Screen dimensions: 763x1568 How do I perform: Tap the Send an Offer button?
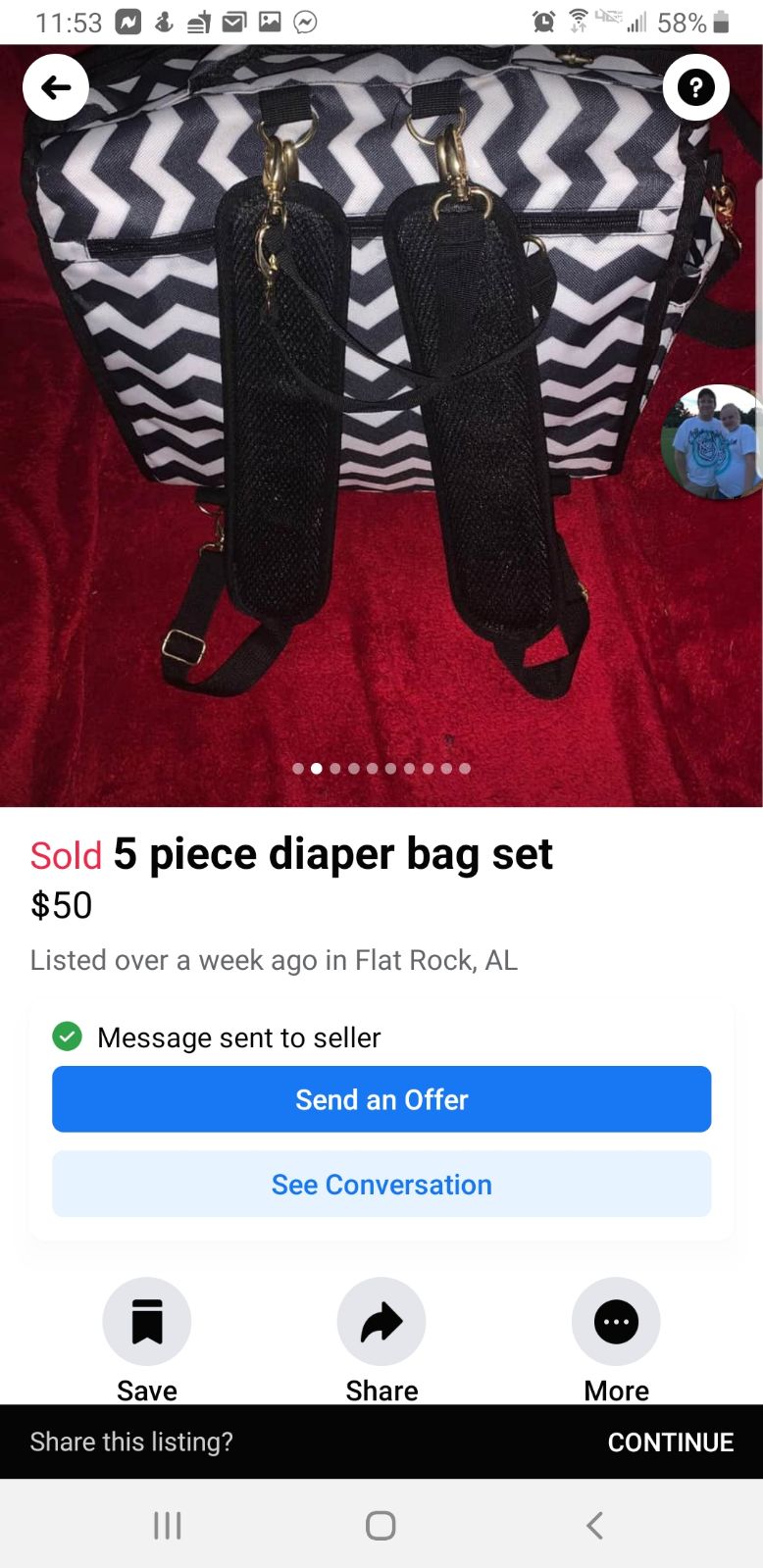tap(381, 1099)
